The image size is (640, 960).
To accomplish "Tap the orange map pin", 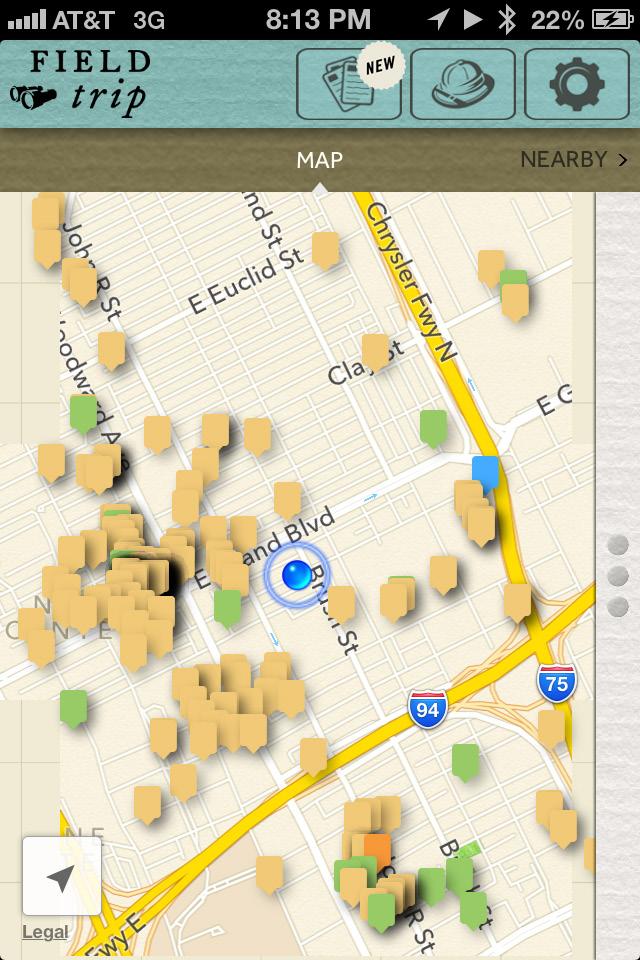I will click(377, 851).
